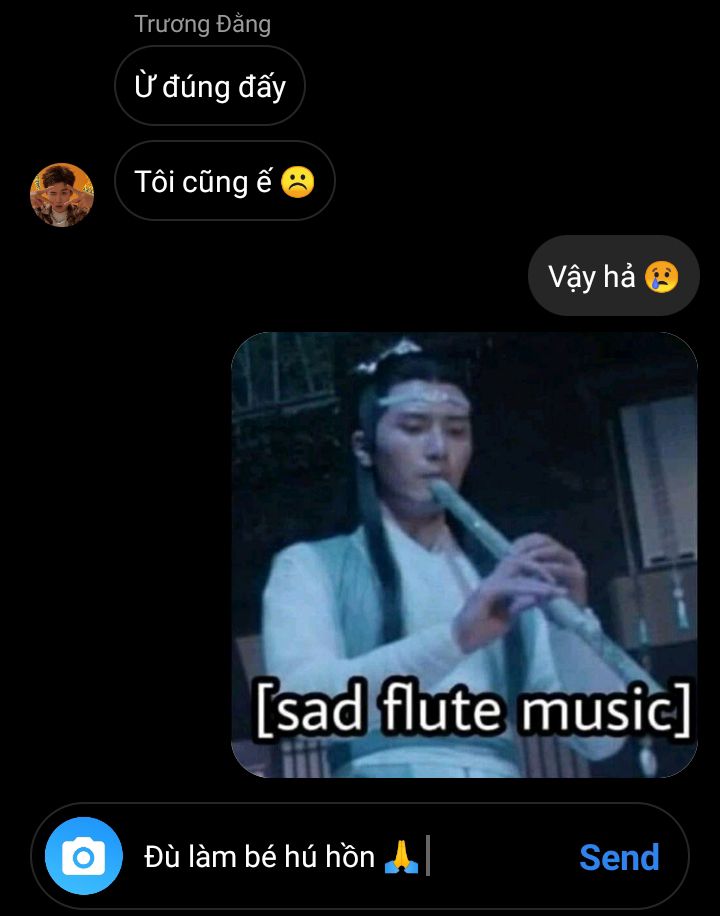This screenshot has height=916, width=720.
Task: Open the sad flute music image
Action: click(x=464, y=555)
